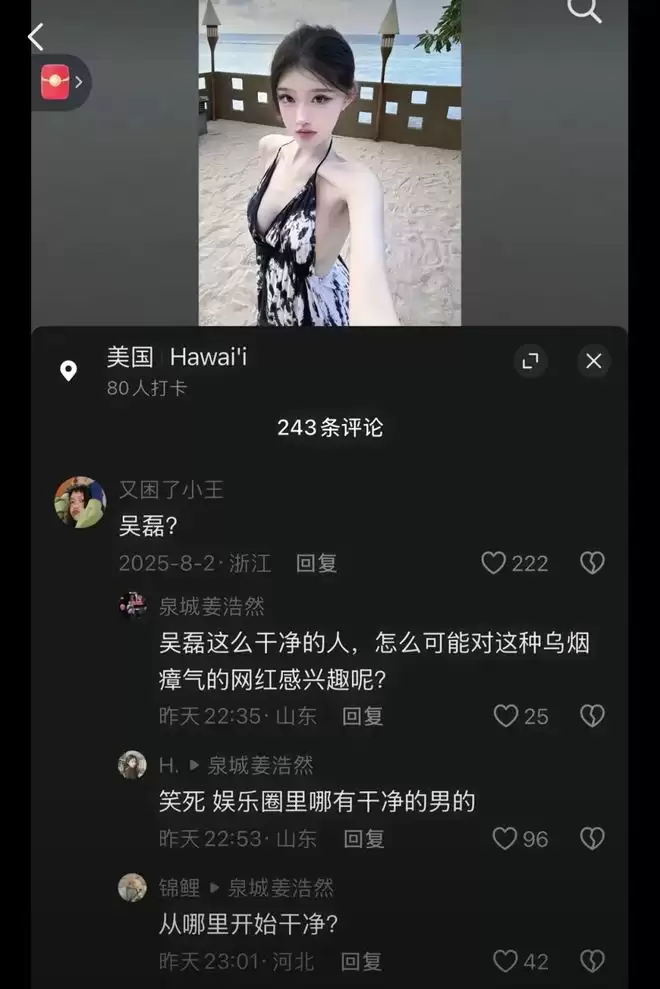Dislike 泉城姜浩然's comment

coord(592,716)
